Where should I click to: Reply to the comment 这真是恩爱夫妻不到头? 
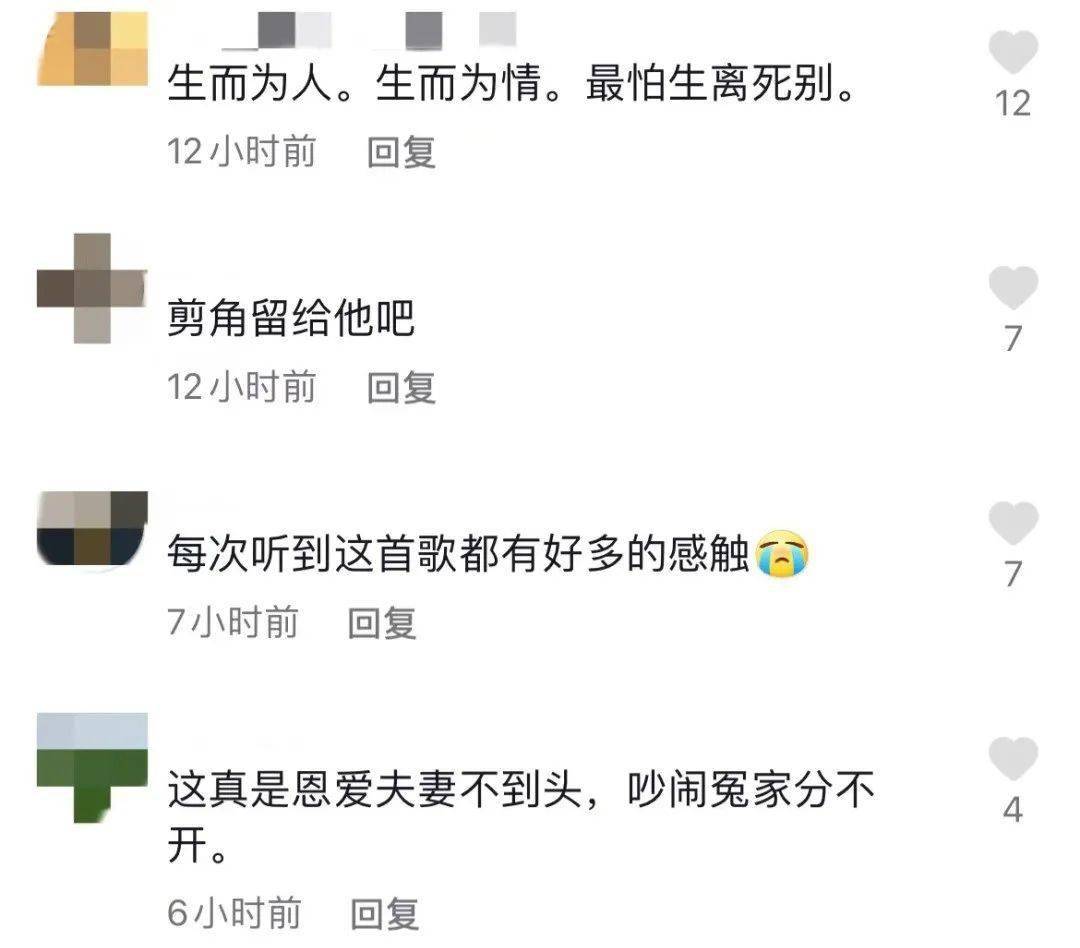click(x=384, y=912)
